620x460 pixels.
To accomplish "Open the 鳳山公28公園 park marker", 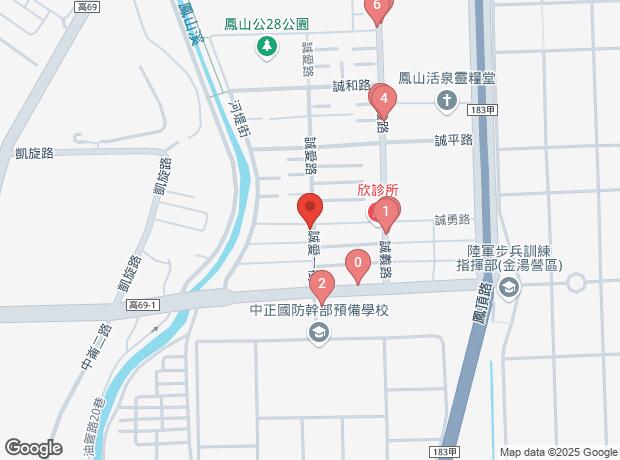I will click(266, 46).
